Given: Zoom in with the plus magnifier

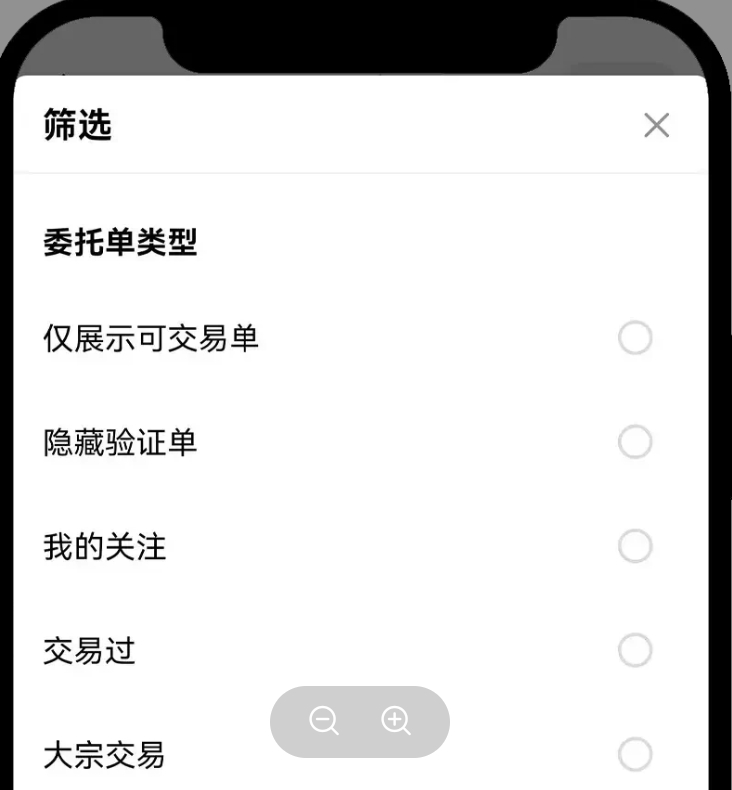Looking at the screenshot, I should [396, 721].
